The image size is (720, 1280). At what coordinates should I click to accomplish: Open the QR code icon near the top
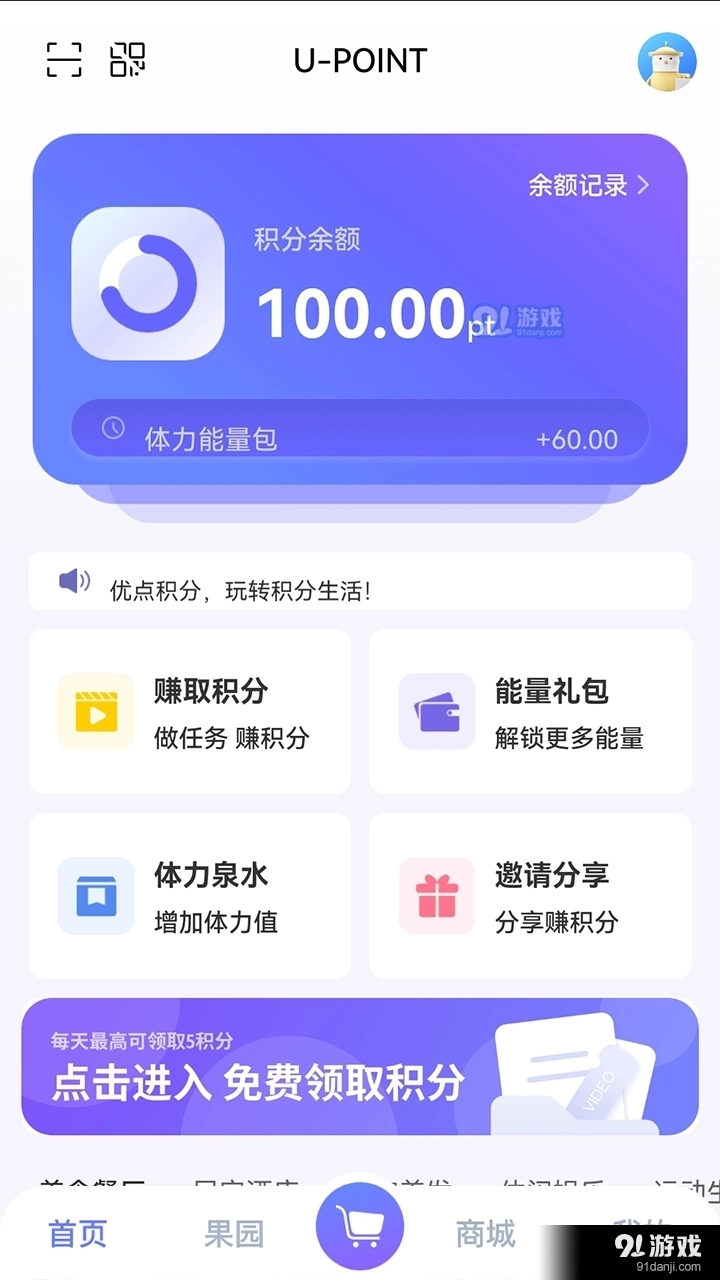[128, 60]
